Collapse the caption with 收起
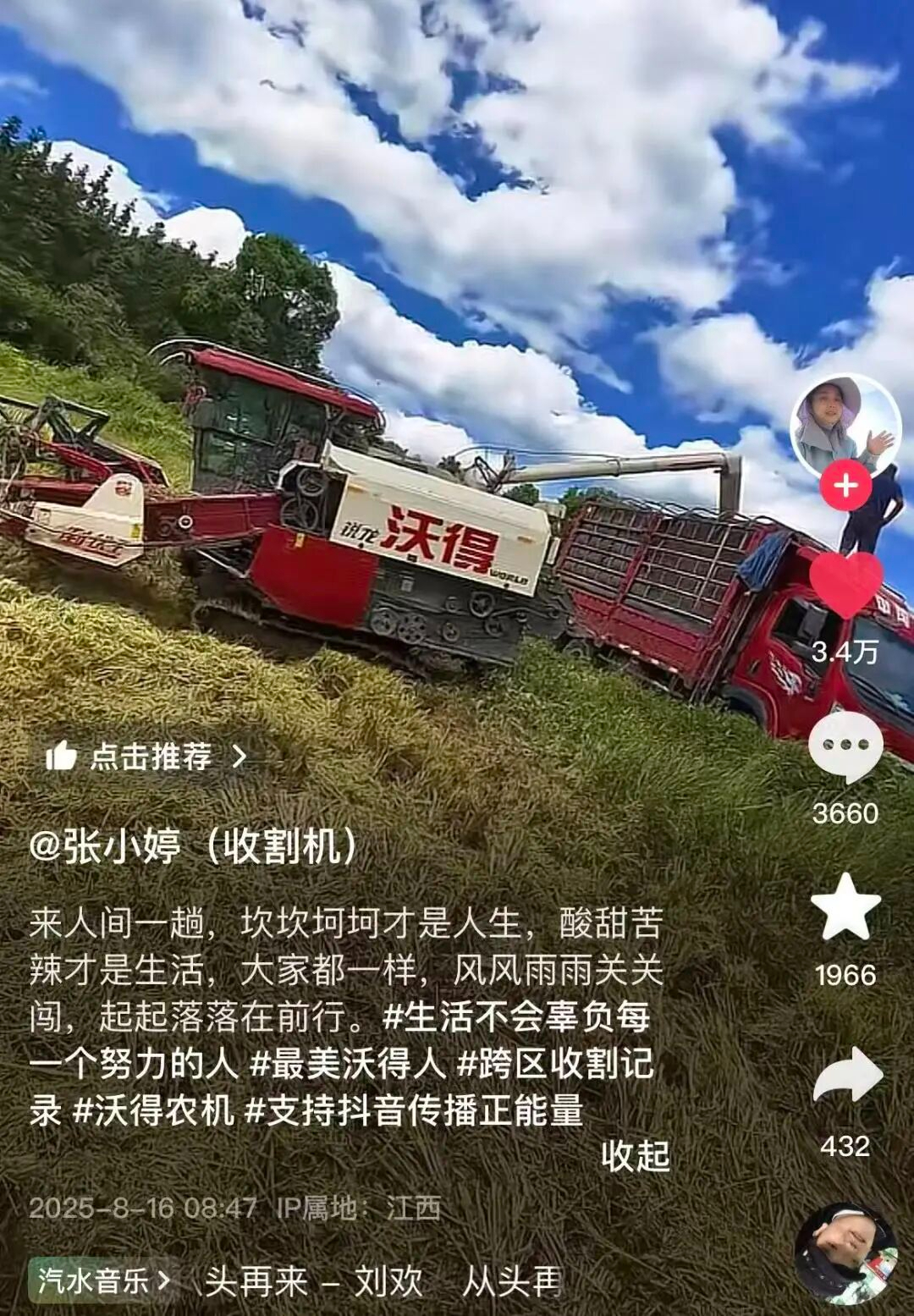The image size is (914, 1316). point(635,1155)
